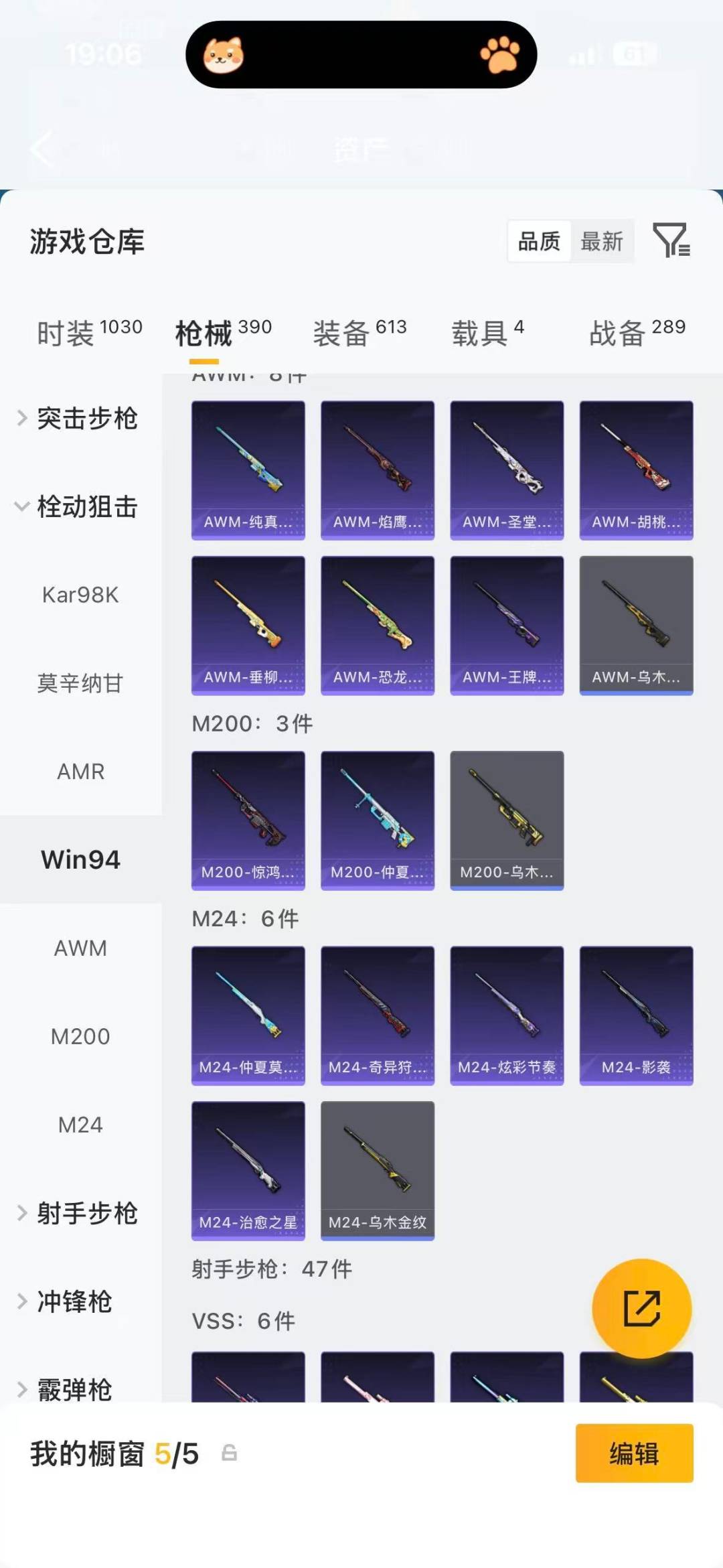View the M200-惊鸿 skin thumbnail

pyautogui.click(x=248, y=820)
